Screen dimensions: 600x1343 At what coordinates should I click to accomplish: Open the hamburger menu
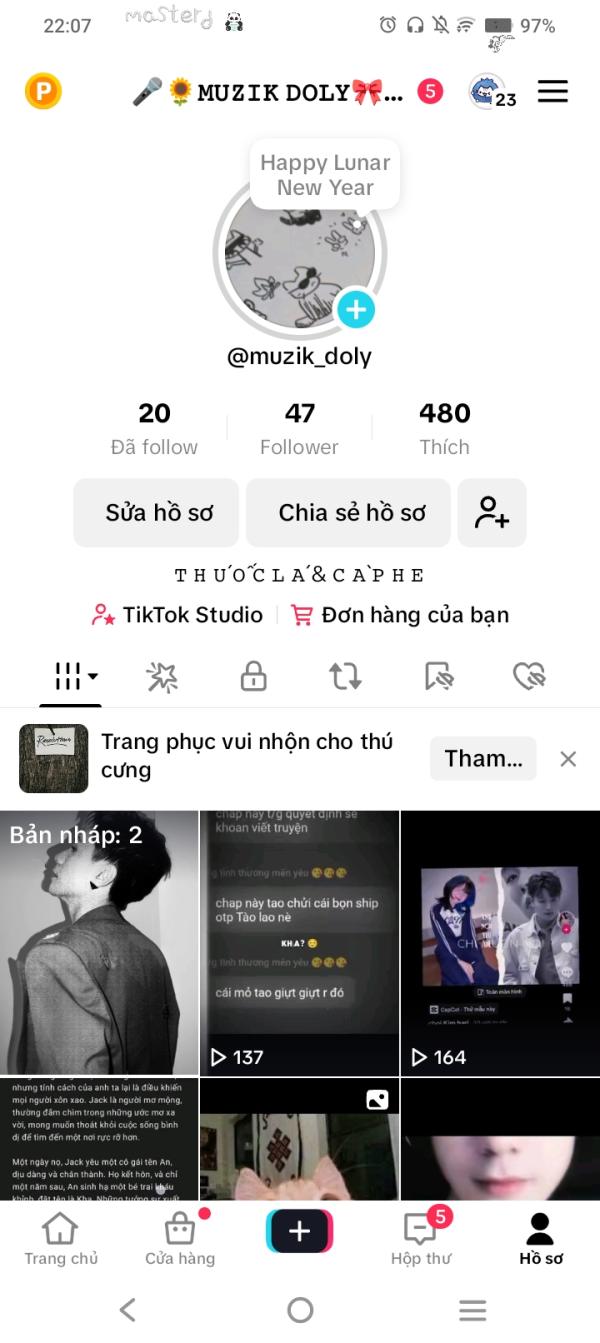pyautogui.click(x=552, y=92)
